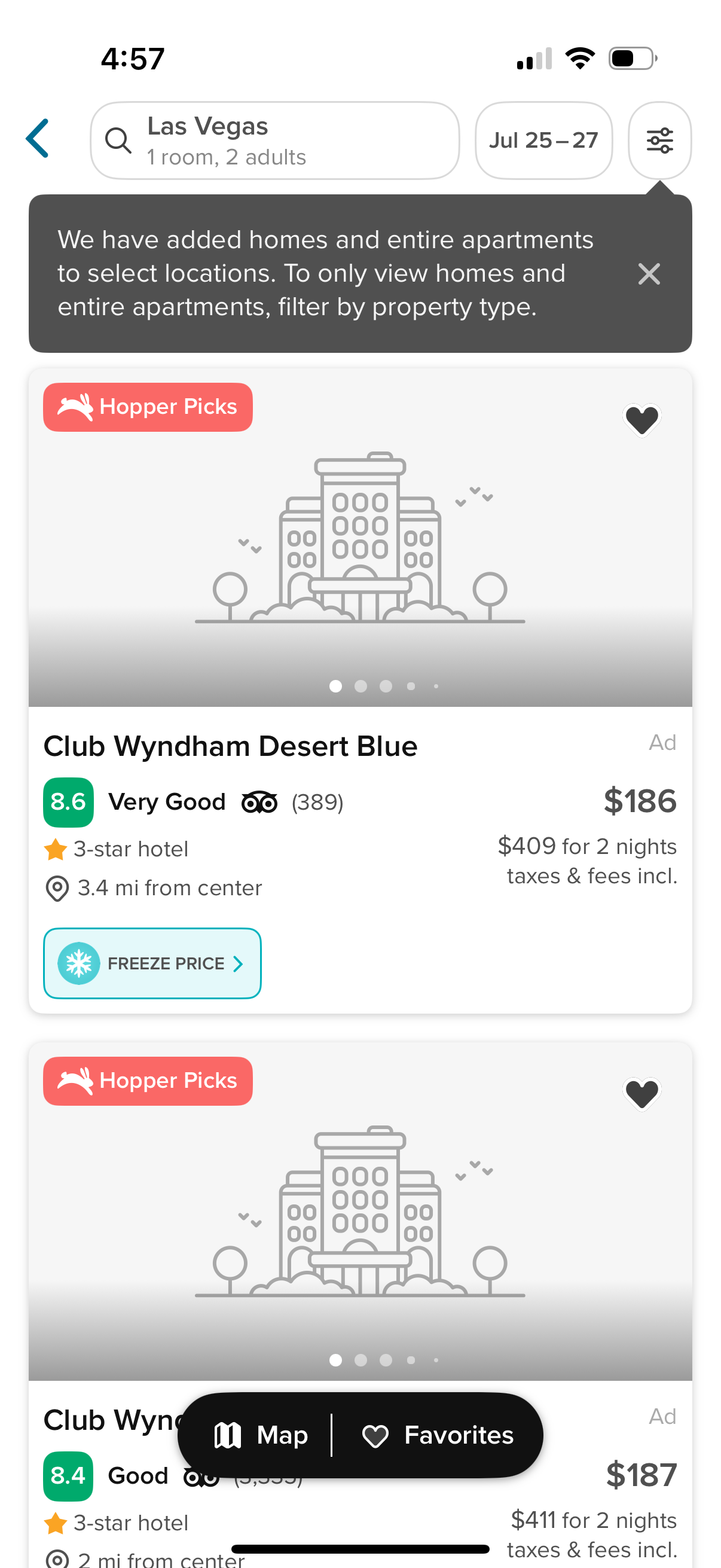Tap the Freeze Price chevron arrow
Screen dimensions: 721x1568
tap(238, 963)
